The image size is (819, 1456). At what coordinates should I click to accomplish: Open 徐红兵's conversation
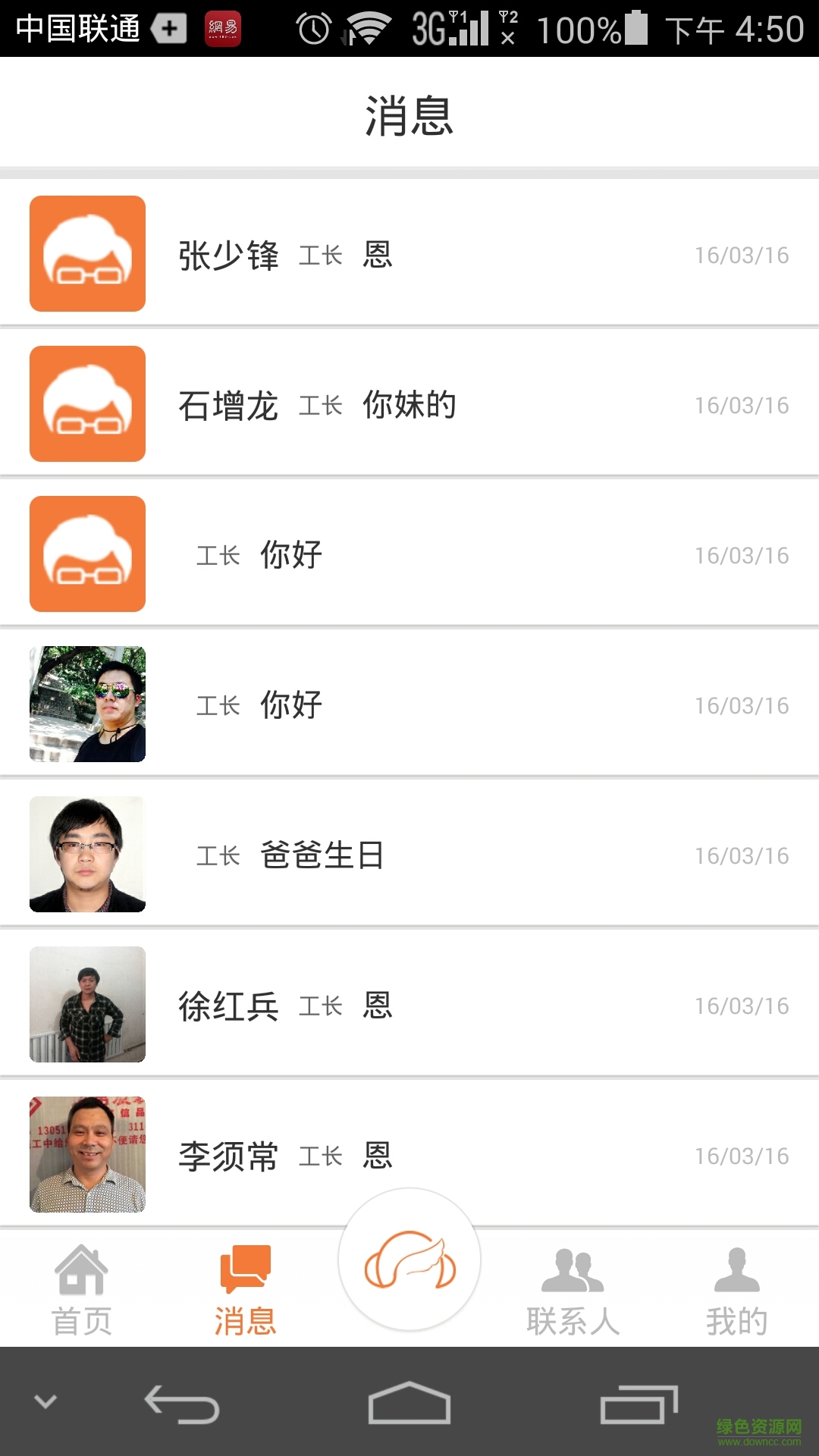pos(409,1006)
